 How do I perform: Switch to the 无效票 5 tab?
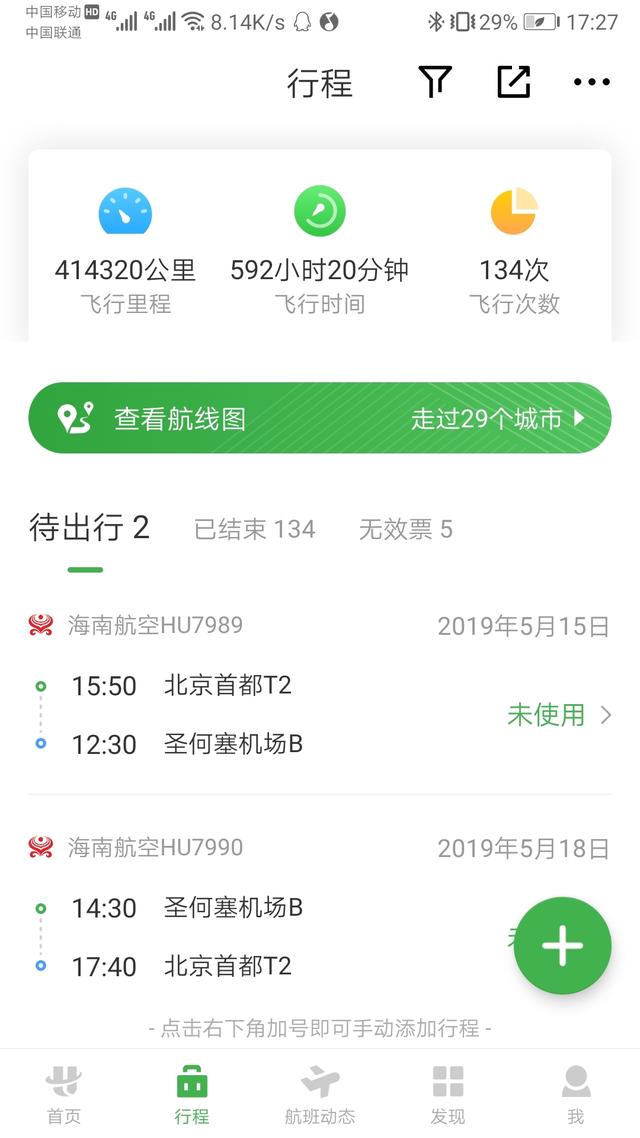click(405, 529)
